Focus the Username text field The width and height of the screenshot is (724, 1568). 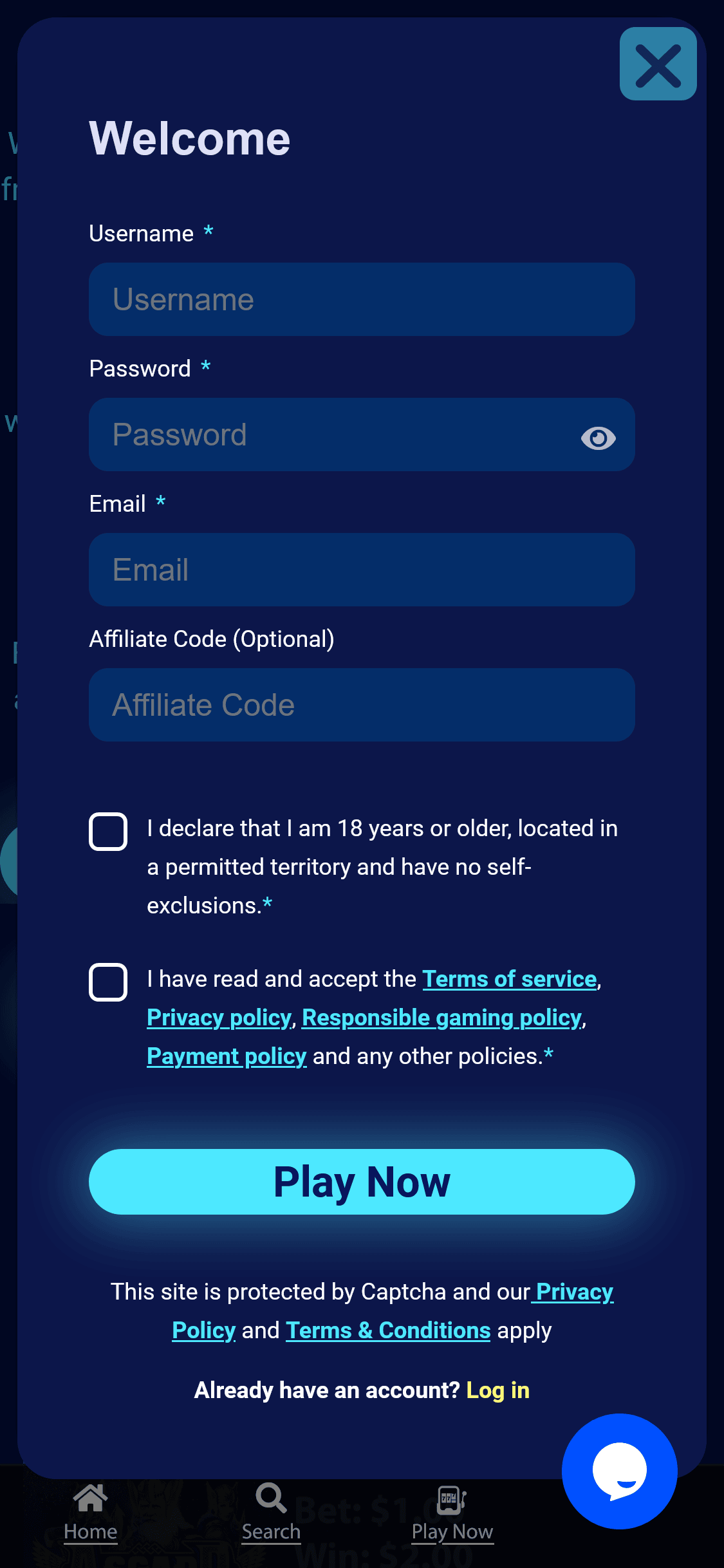362,299
